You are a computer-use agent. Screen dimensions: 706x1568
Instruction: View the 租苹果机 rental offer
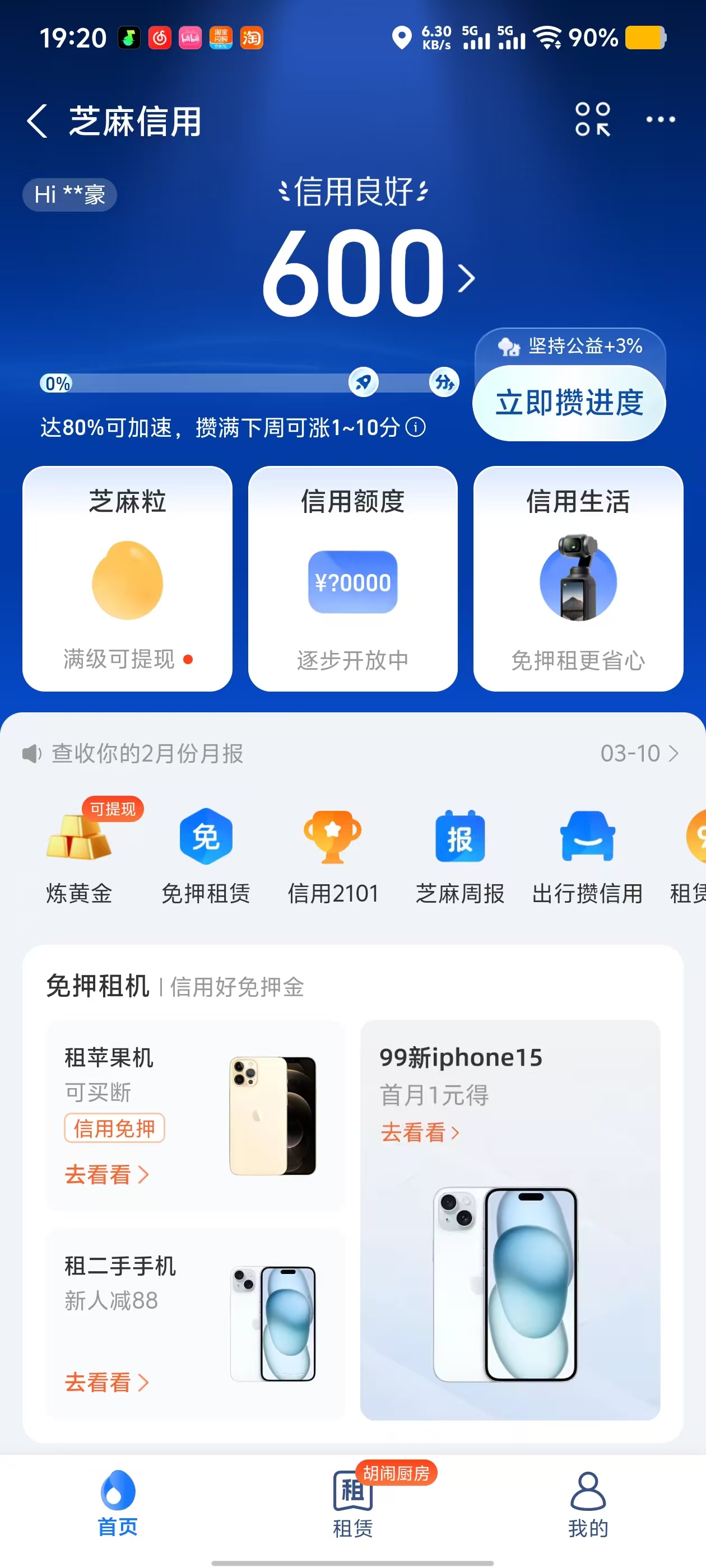[196, 1115]
